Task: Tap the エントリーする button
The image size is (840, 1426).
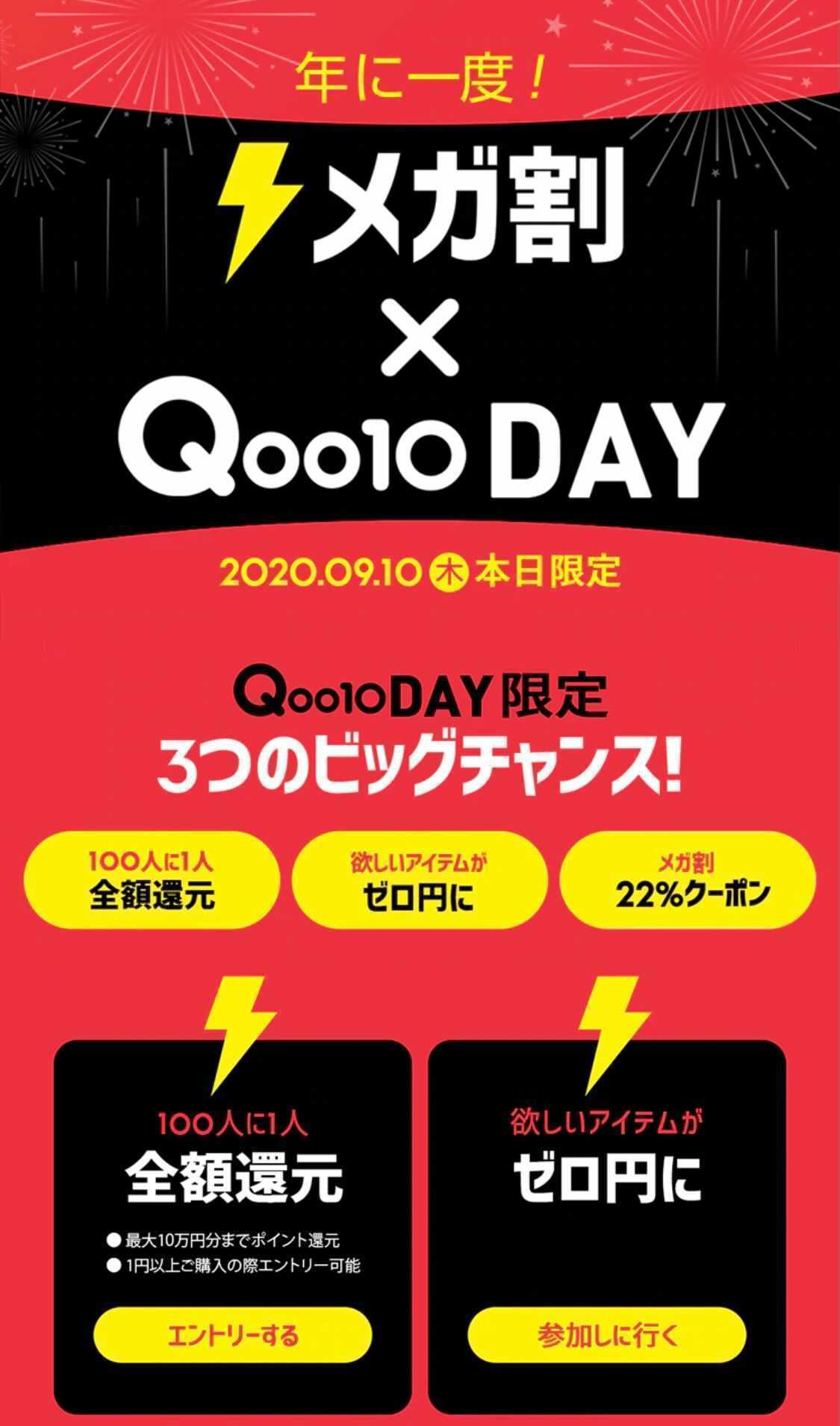Action: click(232, 1334)
